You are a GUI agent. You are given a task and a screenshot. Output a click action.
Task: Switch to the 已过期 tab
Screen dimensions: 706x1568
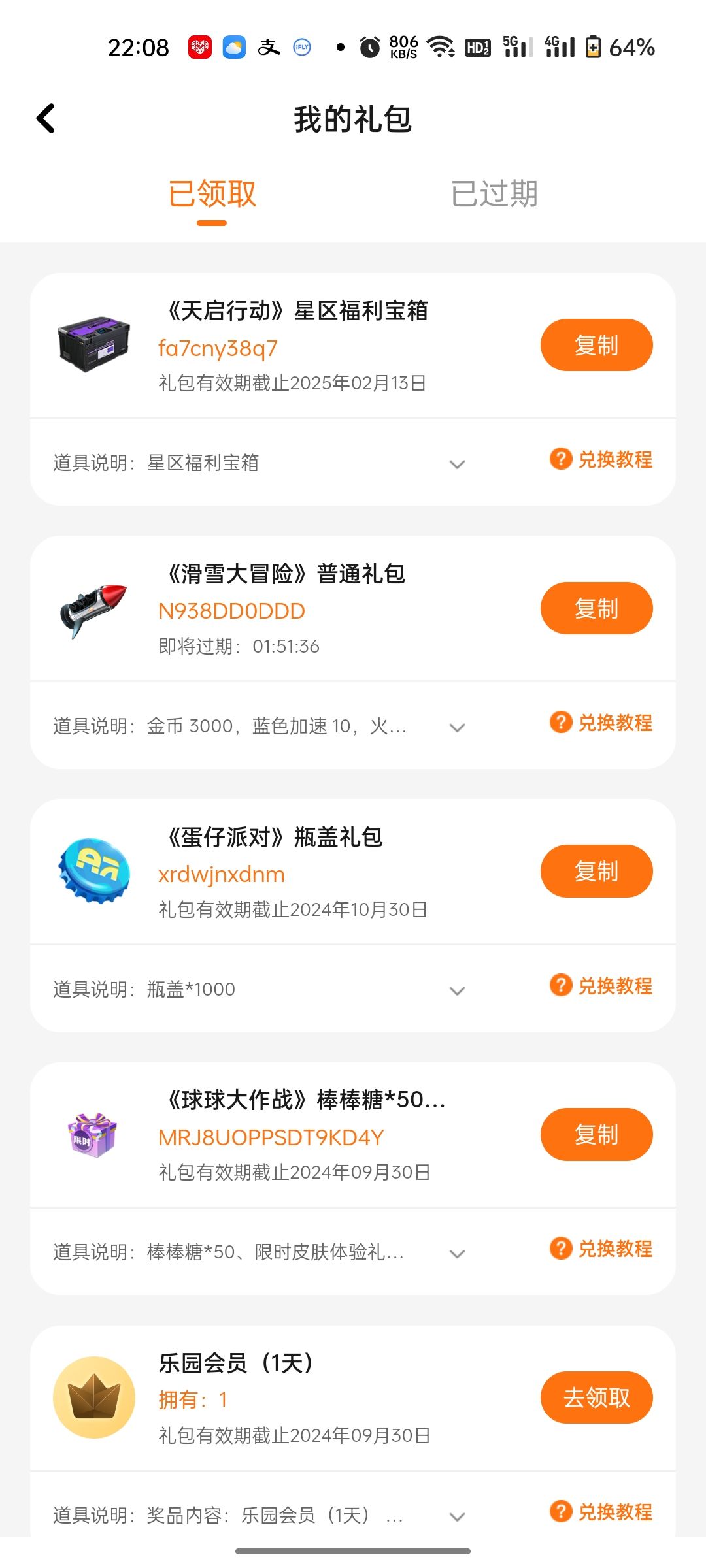tap(494, 194)
